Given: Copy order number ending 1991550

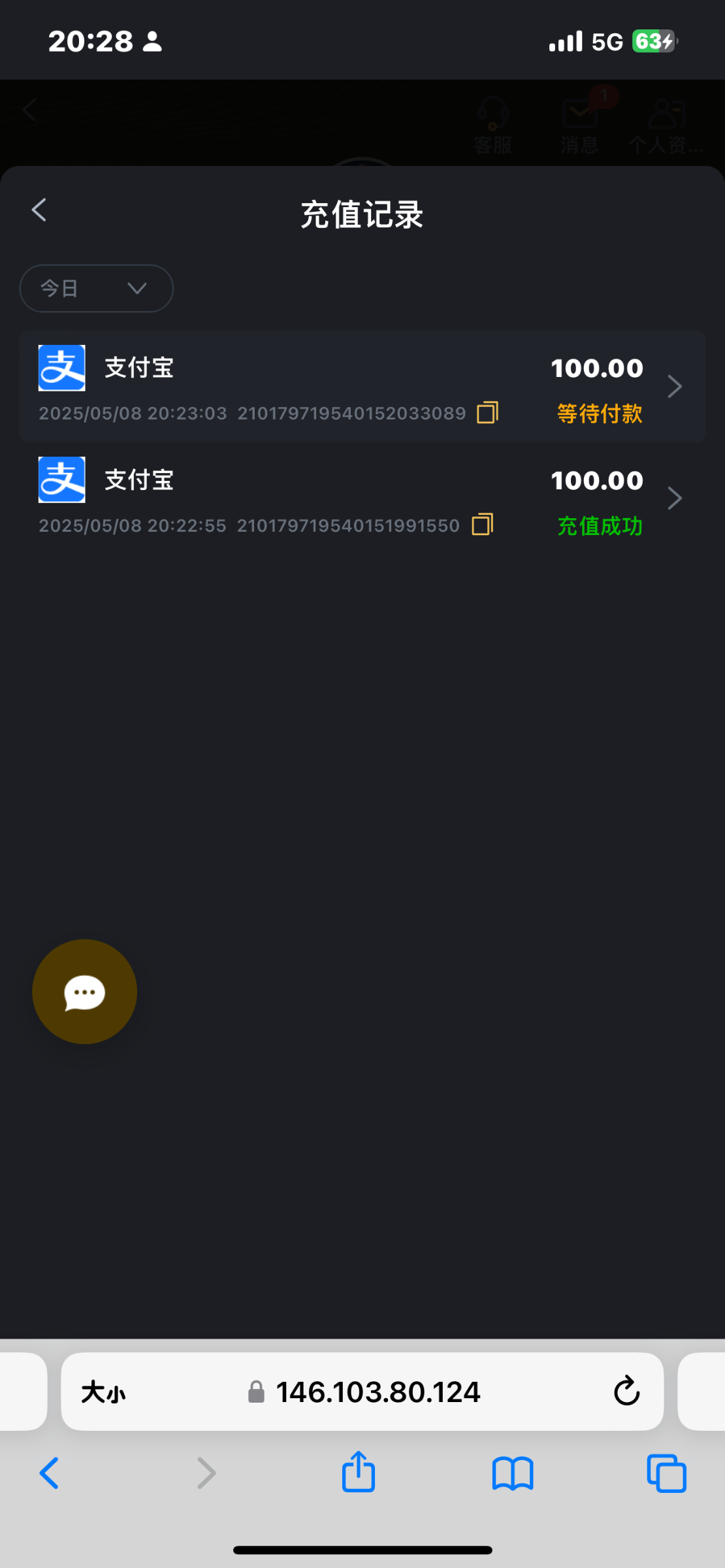Looking at the screenshot, I should pos(483,525).
